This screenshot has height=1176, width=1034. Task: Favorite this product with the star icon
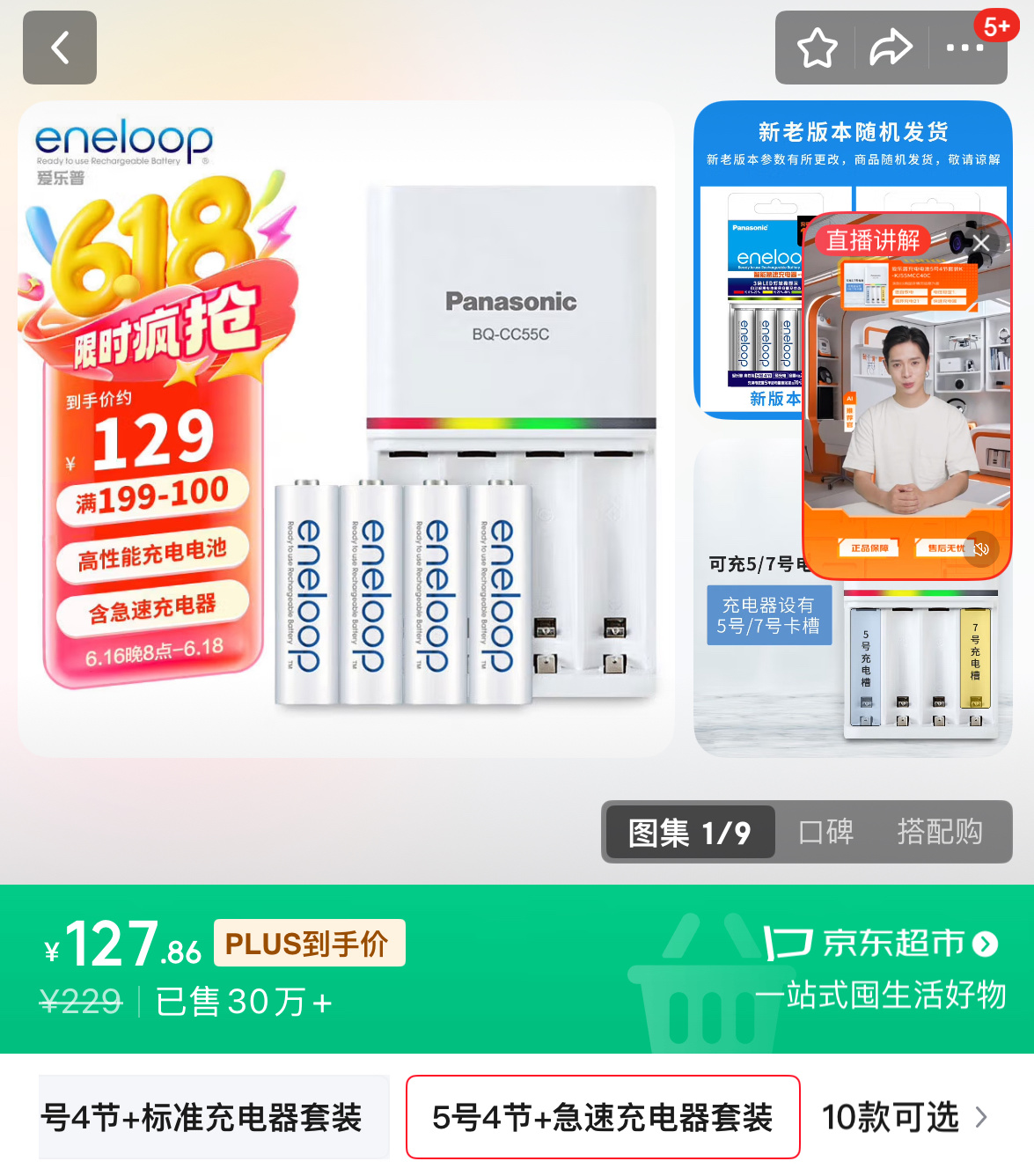click(x=817, y=48)
